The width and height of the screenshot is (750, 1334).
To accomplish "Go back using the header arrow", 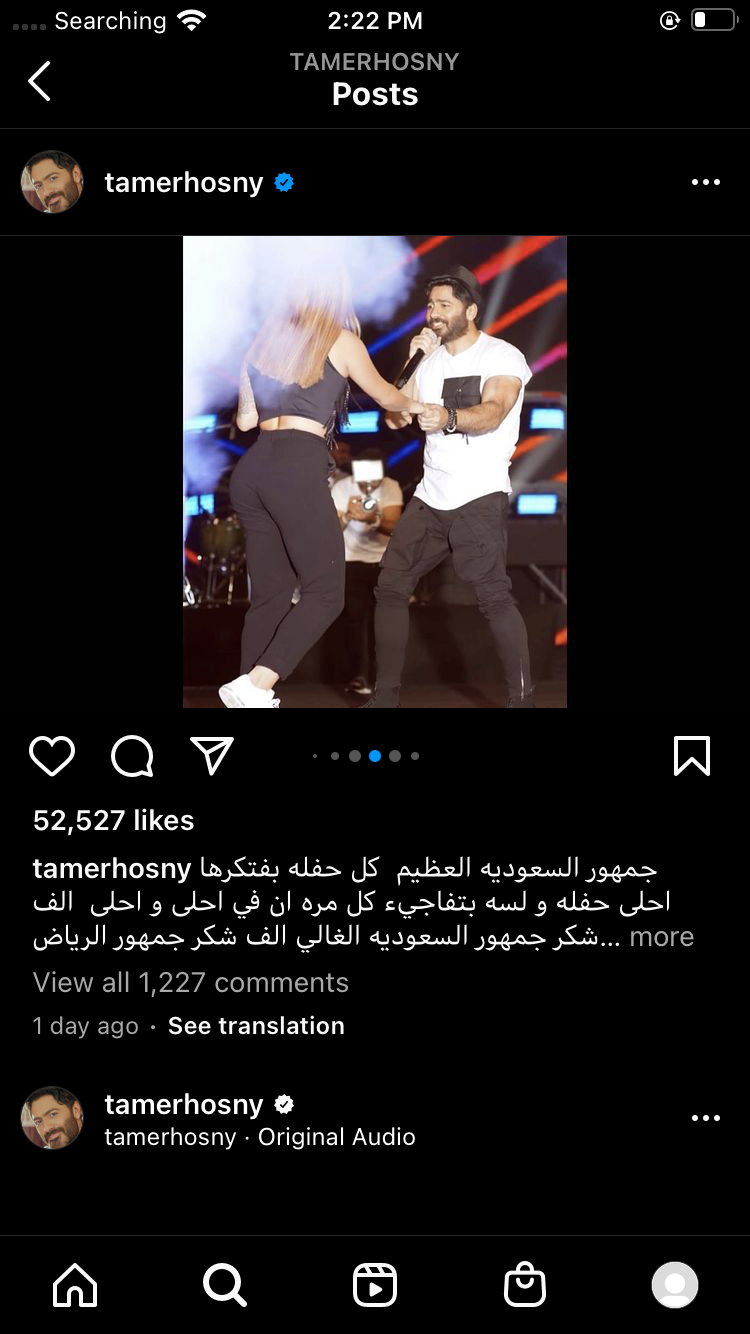I will point(39,81).
